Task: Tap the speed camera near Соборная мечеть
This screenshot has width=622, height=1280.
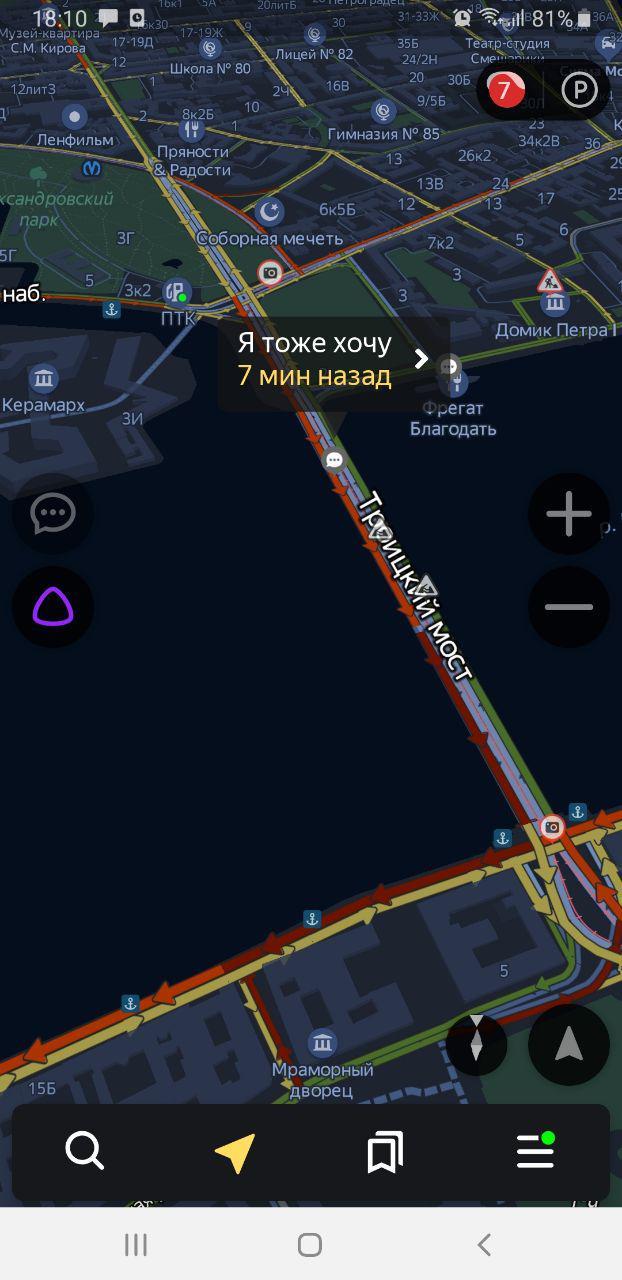Action: point(270,272)
